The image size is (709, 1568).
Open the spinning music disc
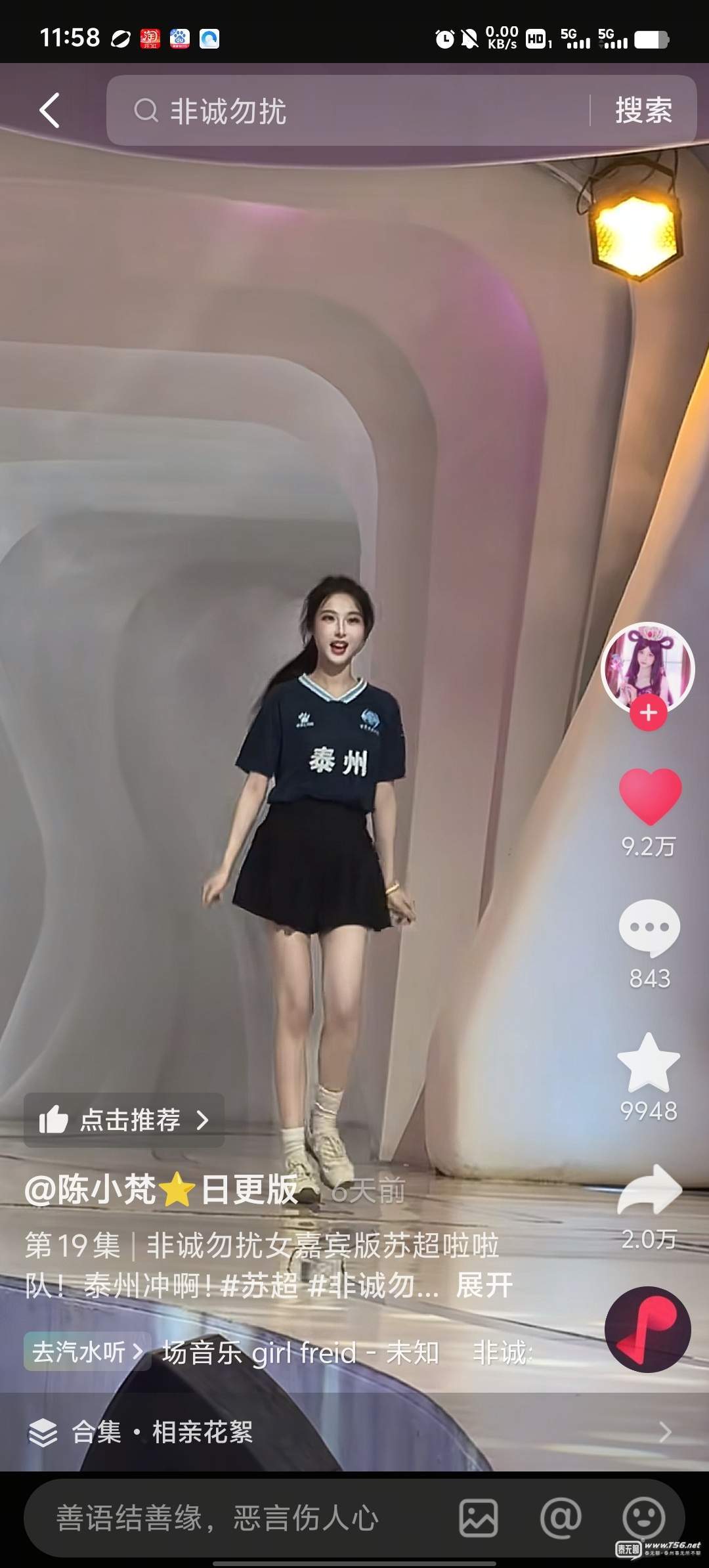(648, 1329)
